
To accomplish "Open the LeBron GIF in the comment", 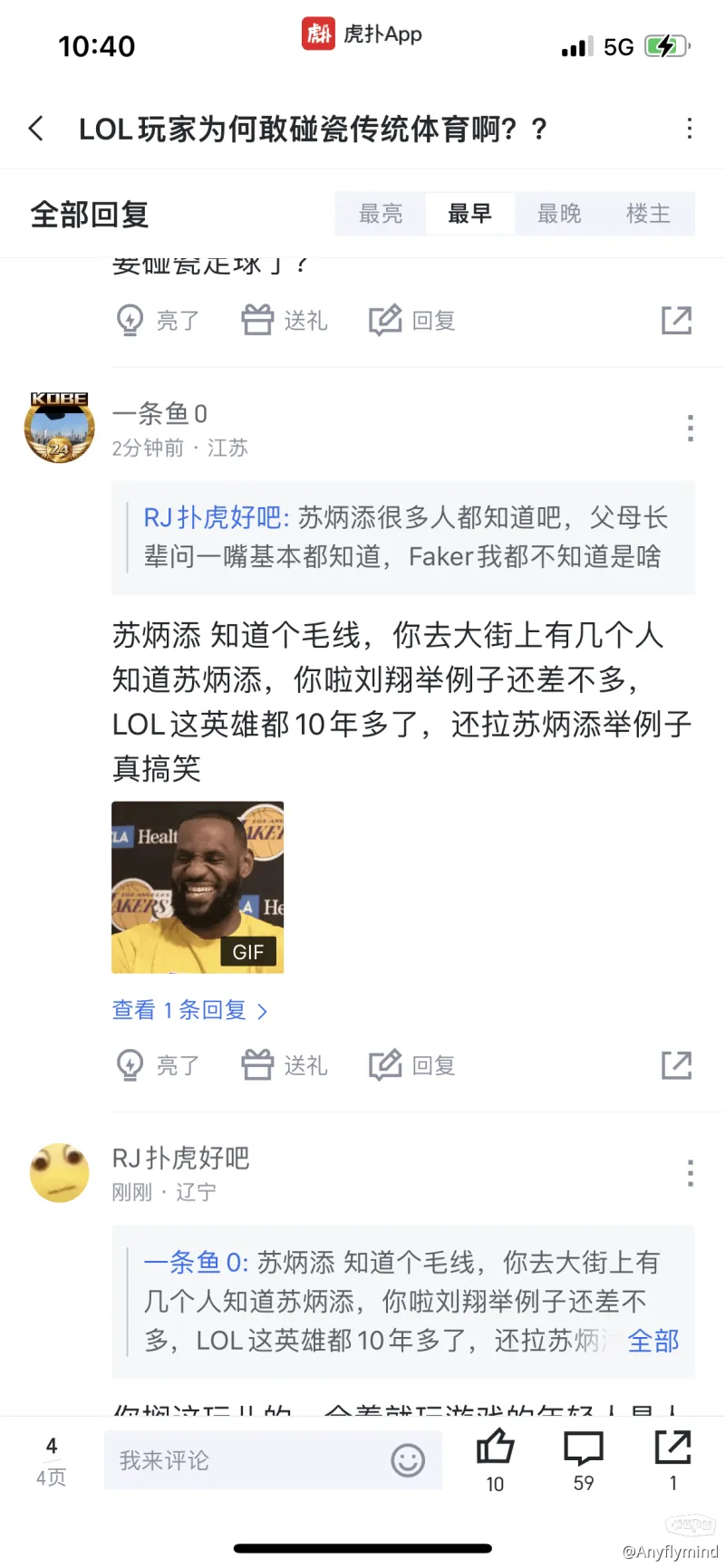I will tap(198, 887).
